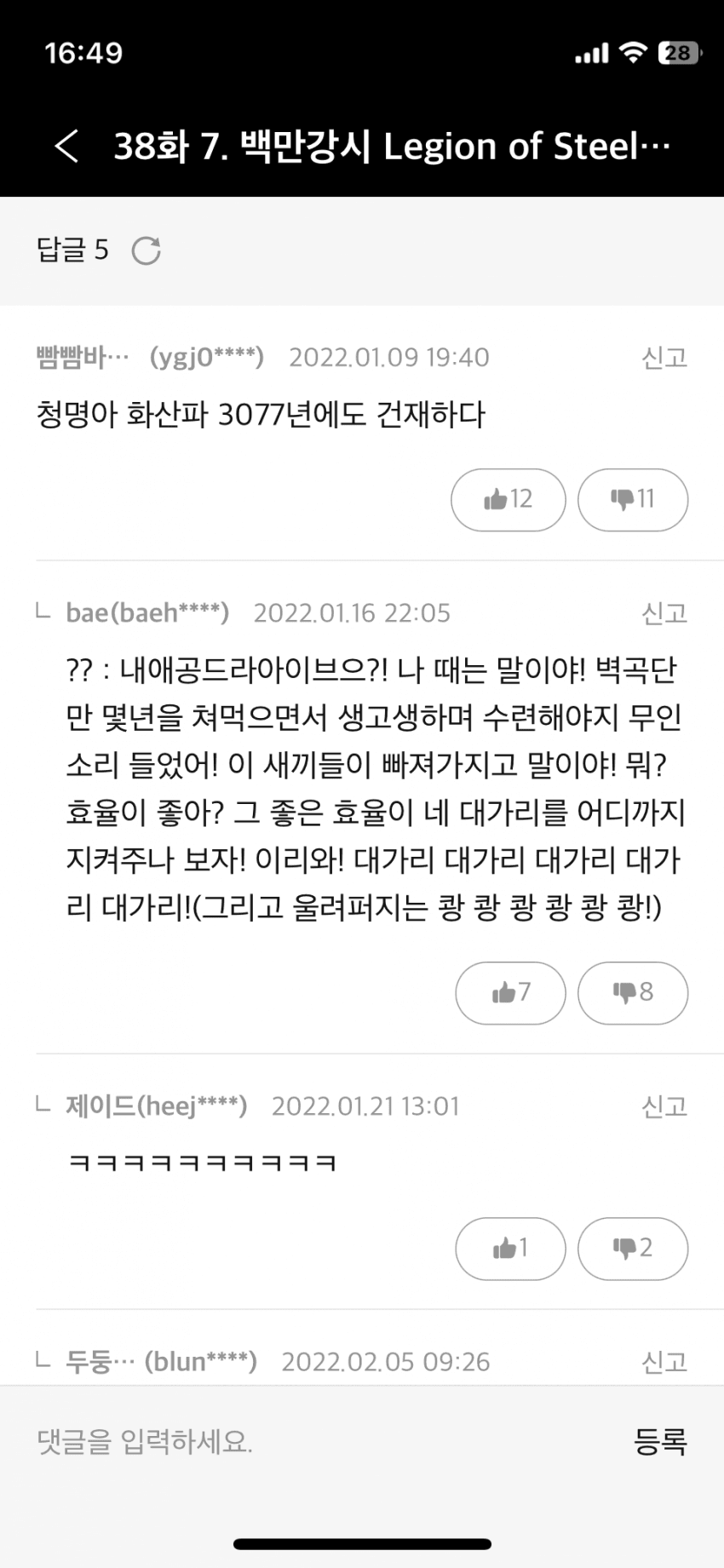724x1568 pixels.
Task: Like the comment with 12 thumbs up
Action: pos(508,499)
